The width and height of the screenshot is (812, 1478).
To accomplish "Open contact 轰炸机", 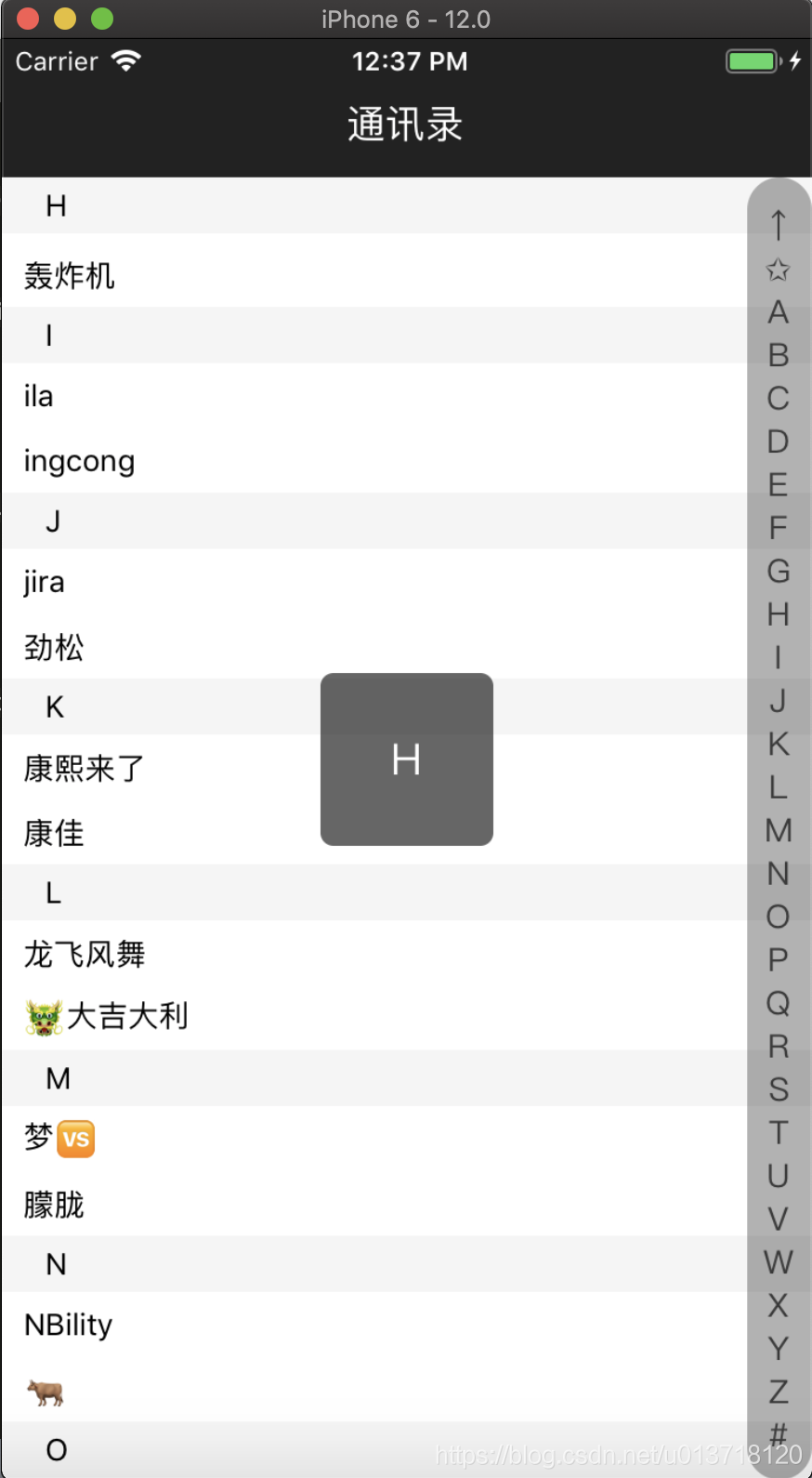I will coord(373,275).
